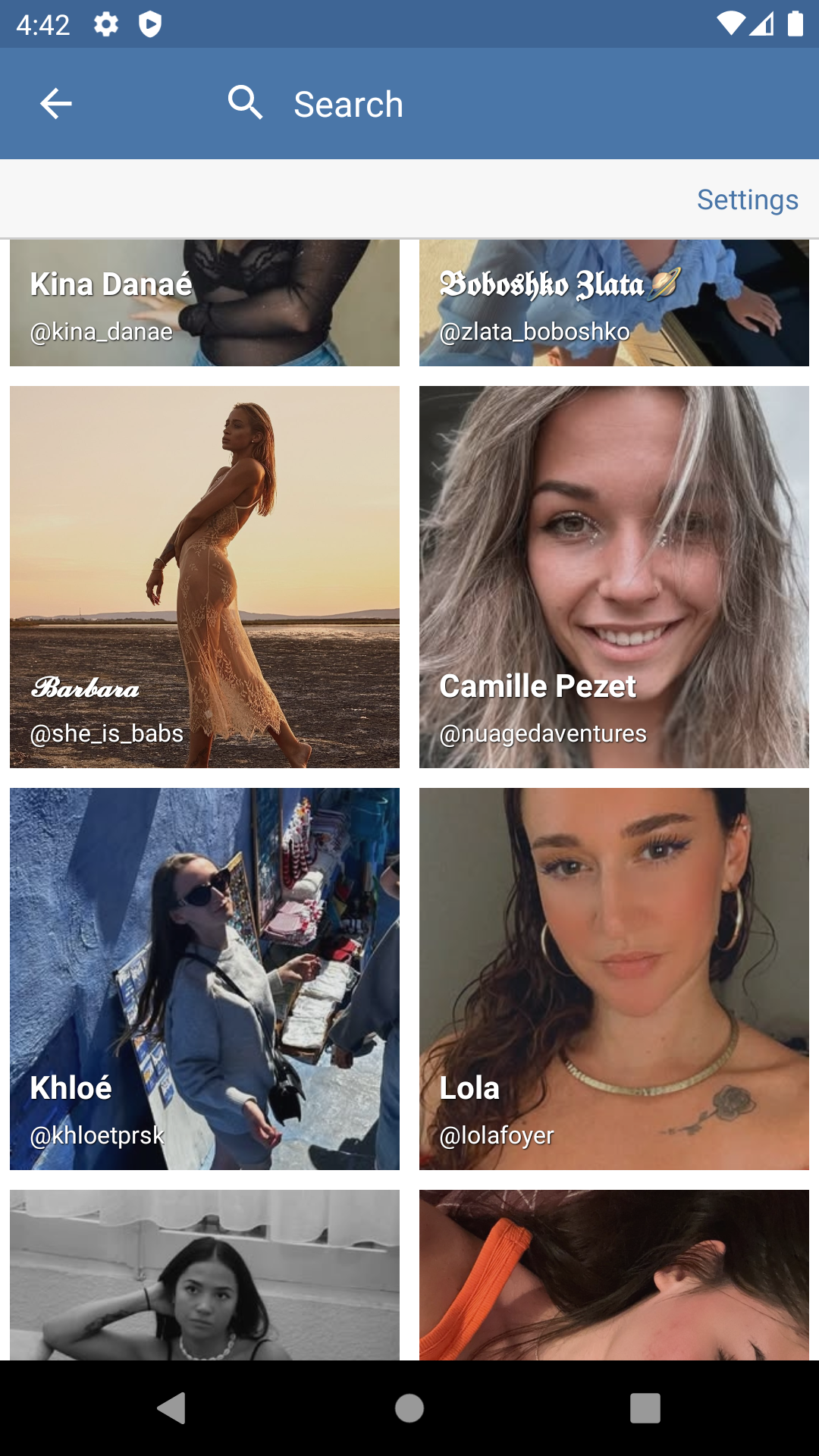Viewport: 819px width, 1456px height.
Task: View the @she_is_babs profile tile
Action: 205,577
